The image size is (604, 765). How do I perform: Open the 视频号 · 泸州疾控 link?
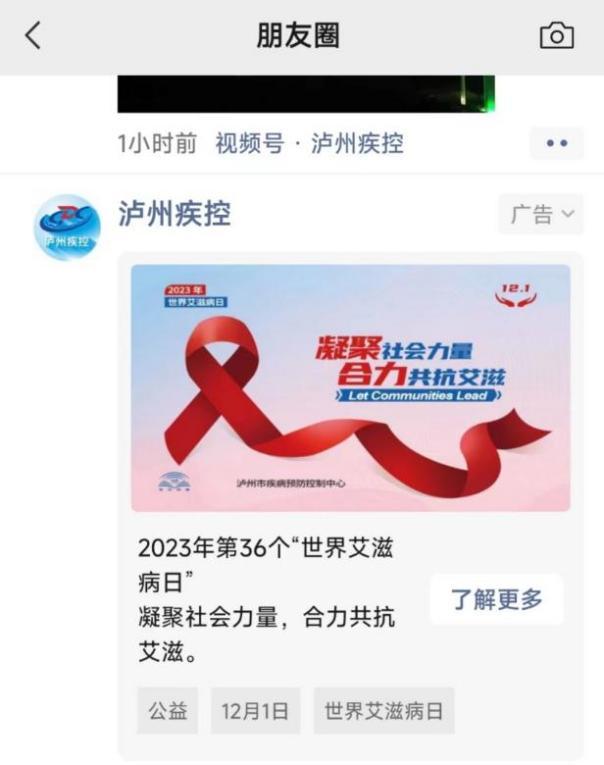(x=310, y=143)
